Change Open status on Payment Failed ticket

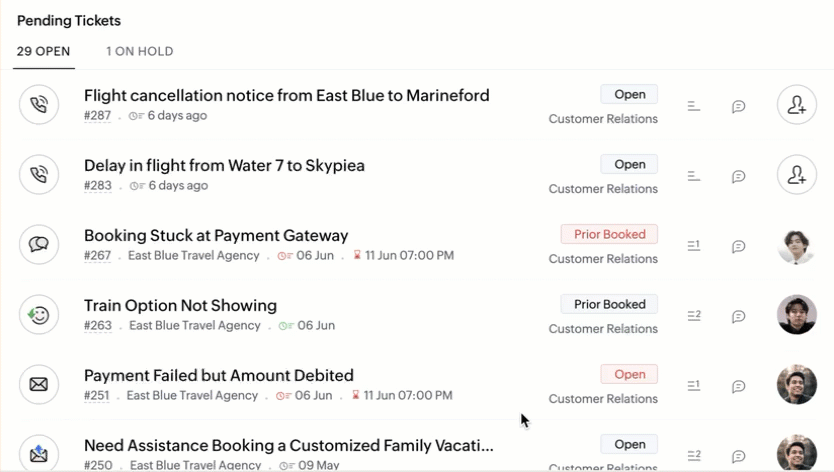tap(629, 375)
